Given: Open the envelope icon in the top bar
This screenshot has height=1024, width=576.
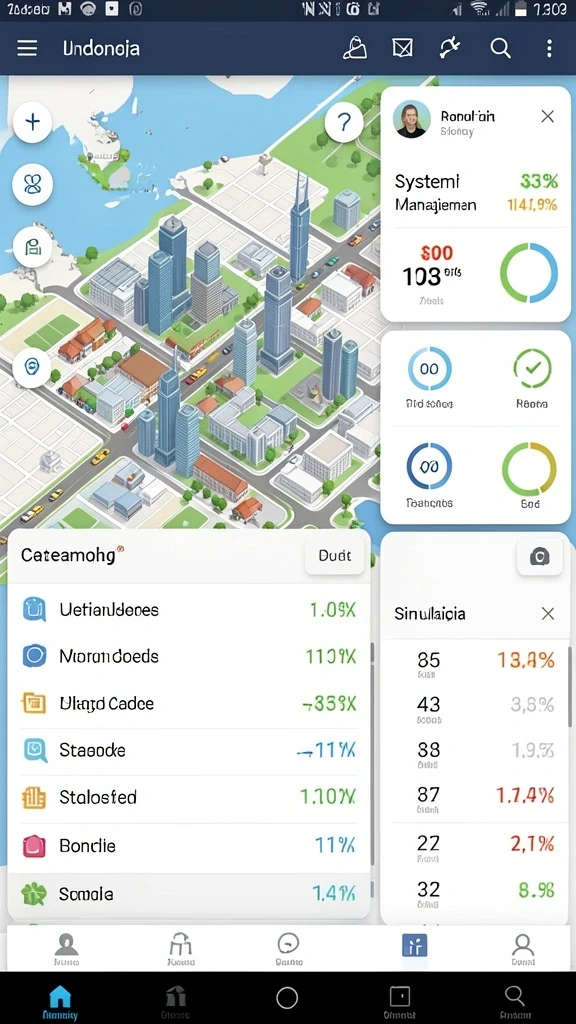Looking at the screenshot, I should pyautogui.click(x=402, y=48).
